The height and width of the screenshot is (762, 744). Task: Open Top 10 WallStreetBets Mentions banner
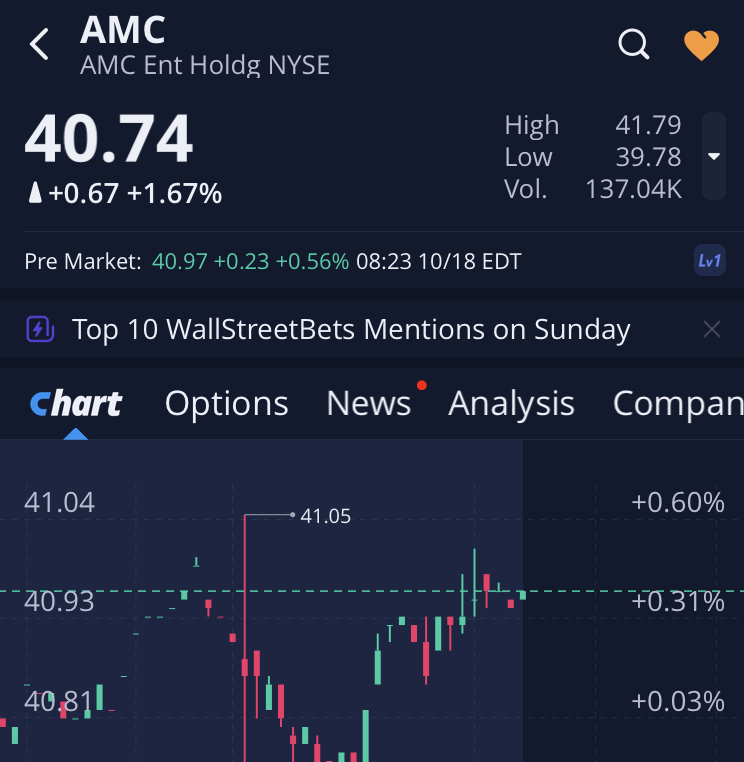350,329
